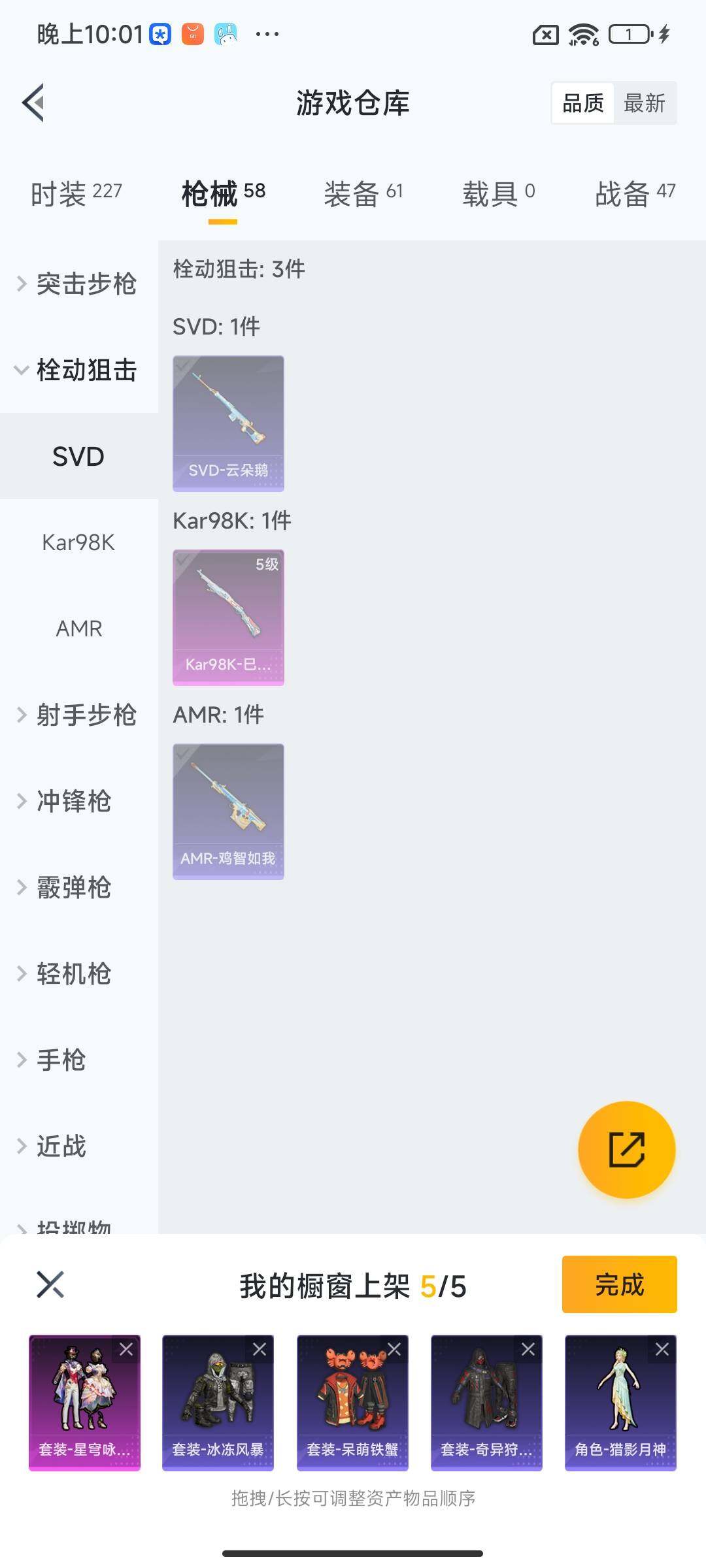Open the 装备 tab
This screenshot has width=706, height=1568.
363,193
